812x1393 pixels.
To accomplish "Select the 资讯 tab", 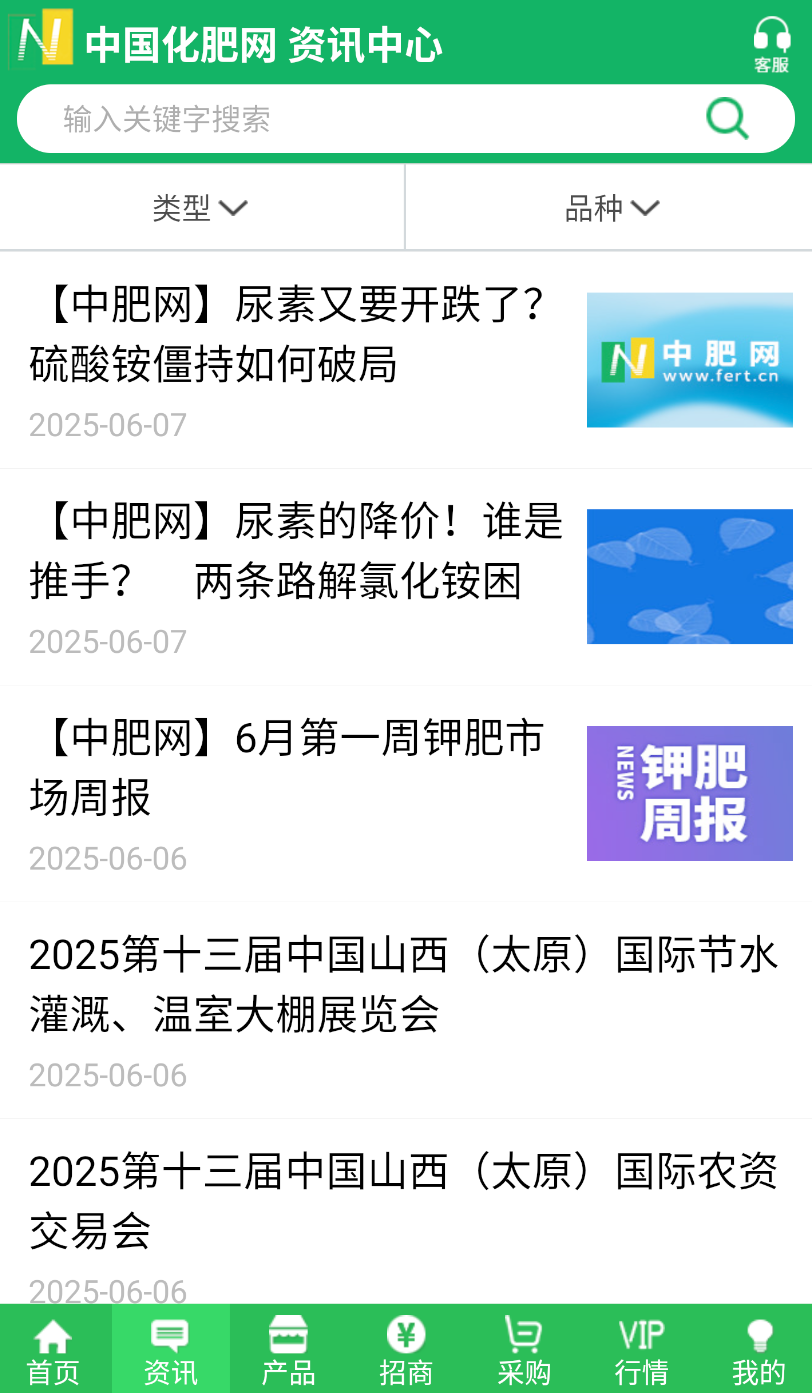I will coord(170,1350).
